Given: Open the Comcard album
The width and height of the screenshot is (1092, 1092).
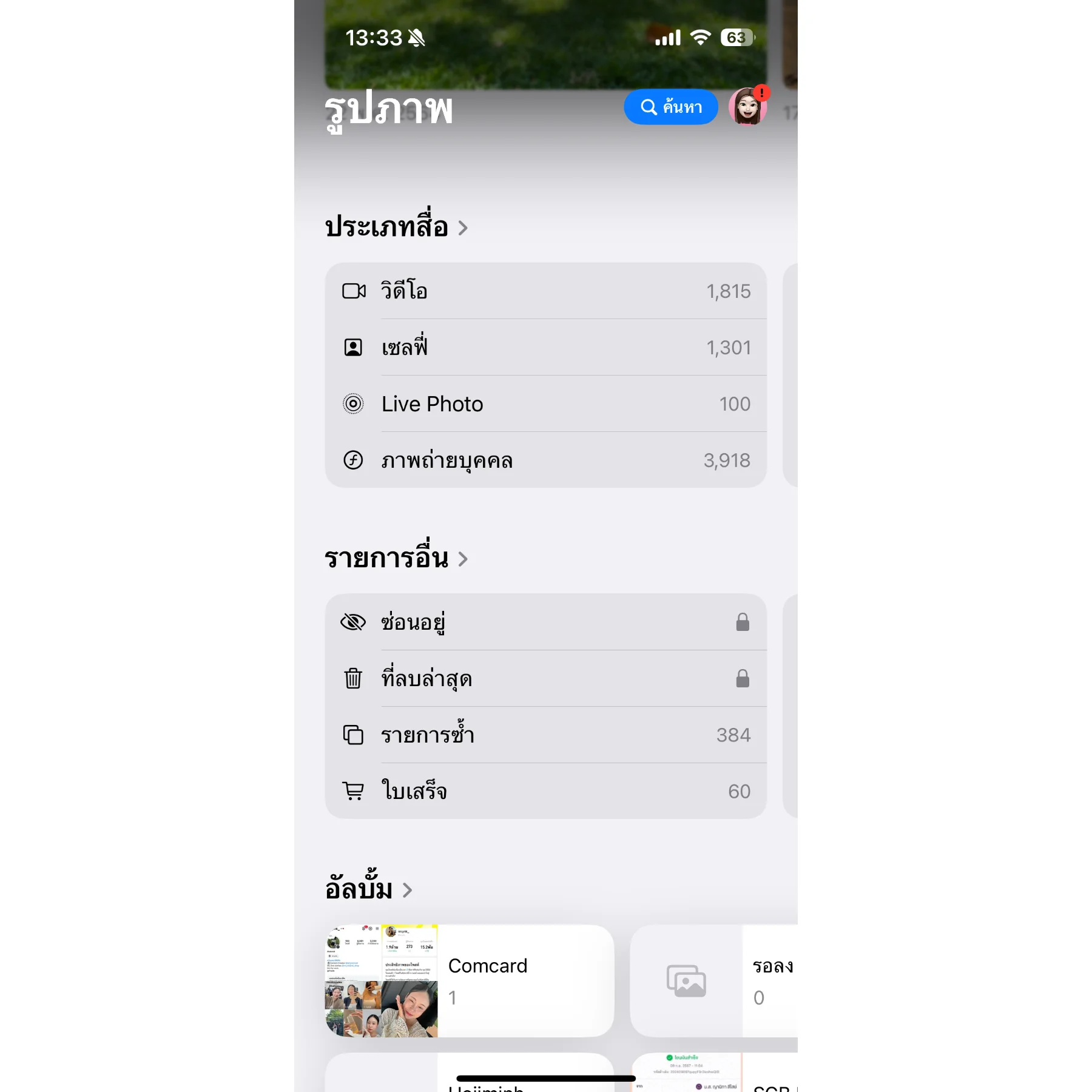Looking at the screenshot, I should [x=470, y=981].
